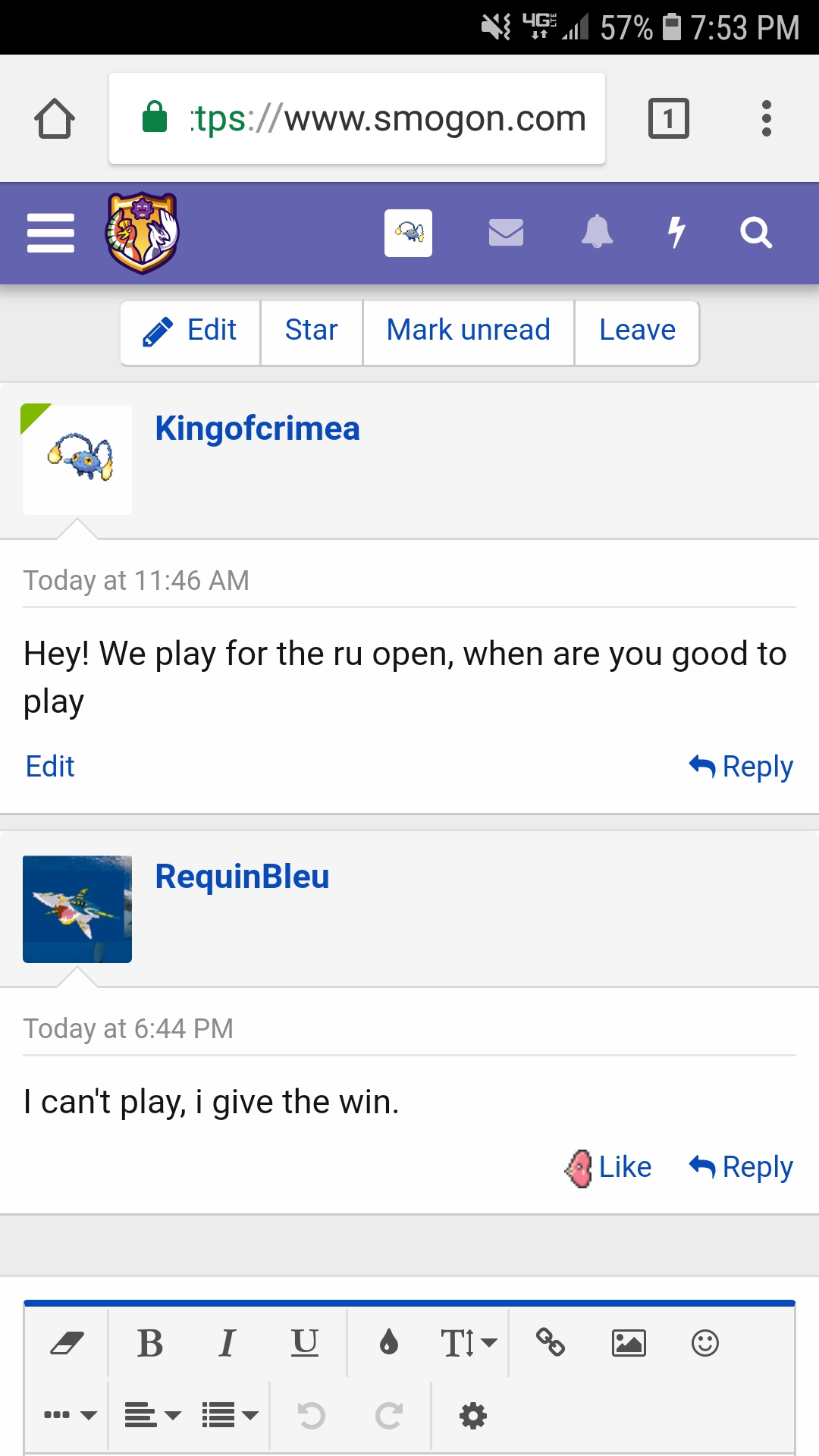The image size is (819, 1456).
Task: Open RequinBleu's profile link
Action: [242, 877]
